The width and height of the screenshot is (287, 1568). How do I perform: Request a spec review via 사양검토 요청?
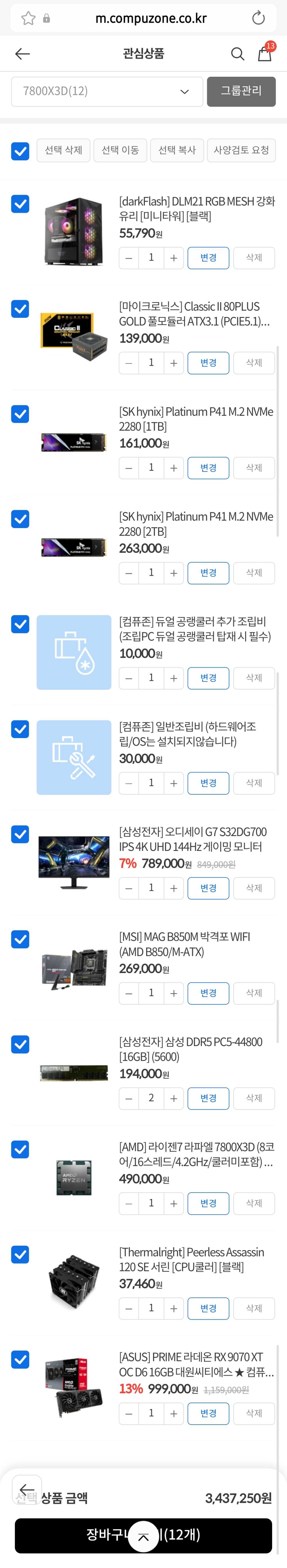241,150
